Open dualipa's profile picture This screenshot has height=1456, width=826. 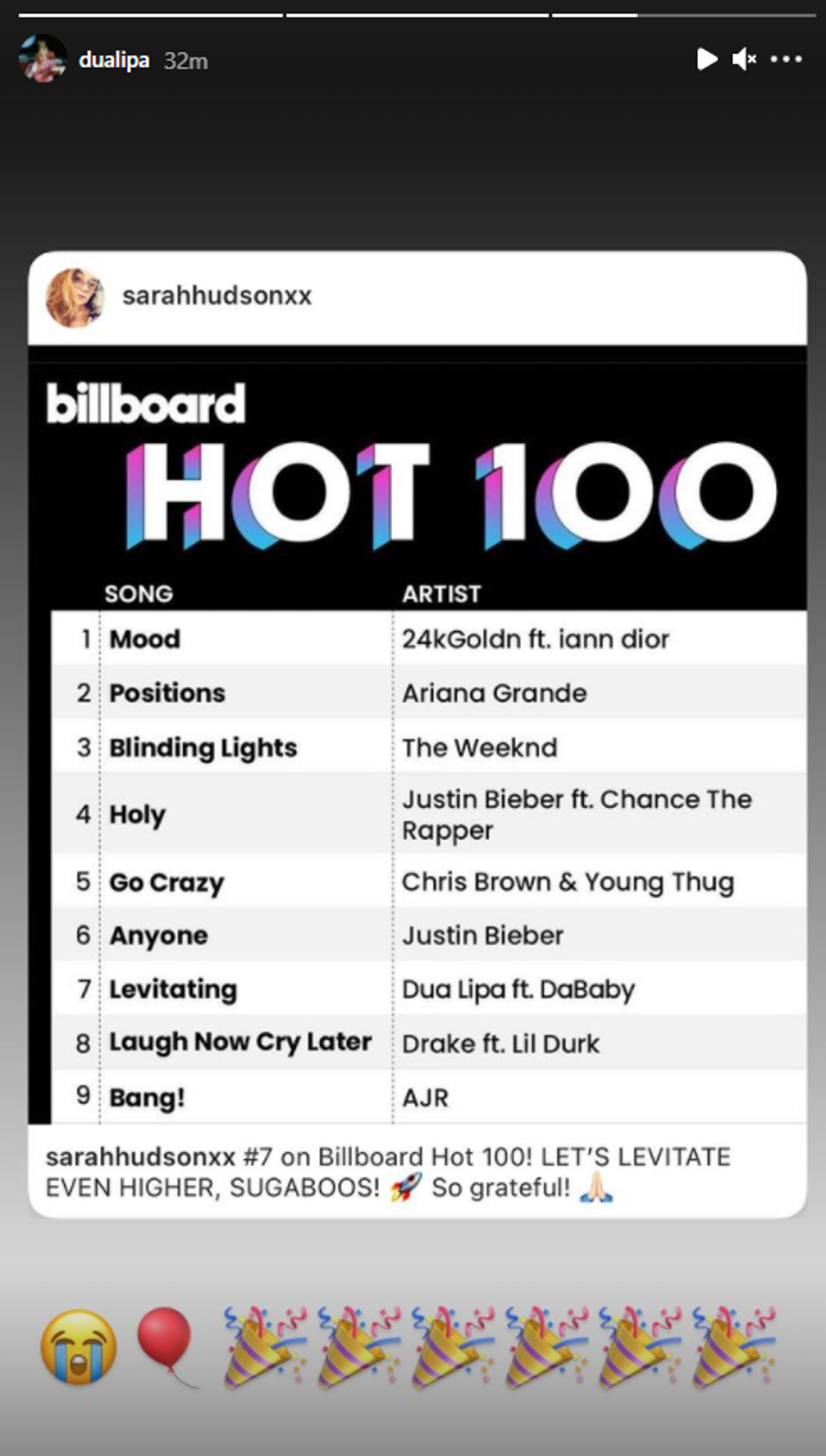click(42, 59)
